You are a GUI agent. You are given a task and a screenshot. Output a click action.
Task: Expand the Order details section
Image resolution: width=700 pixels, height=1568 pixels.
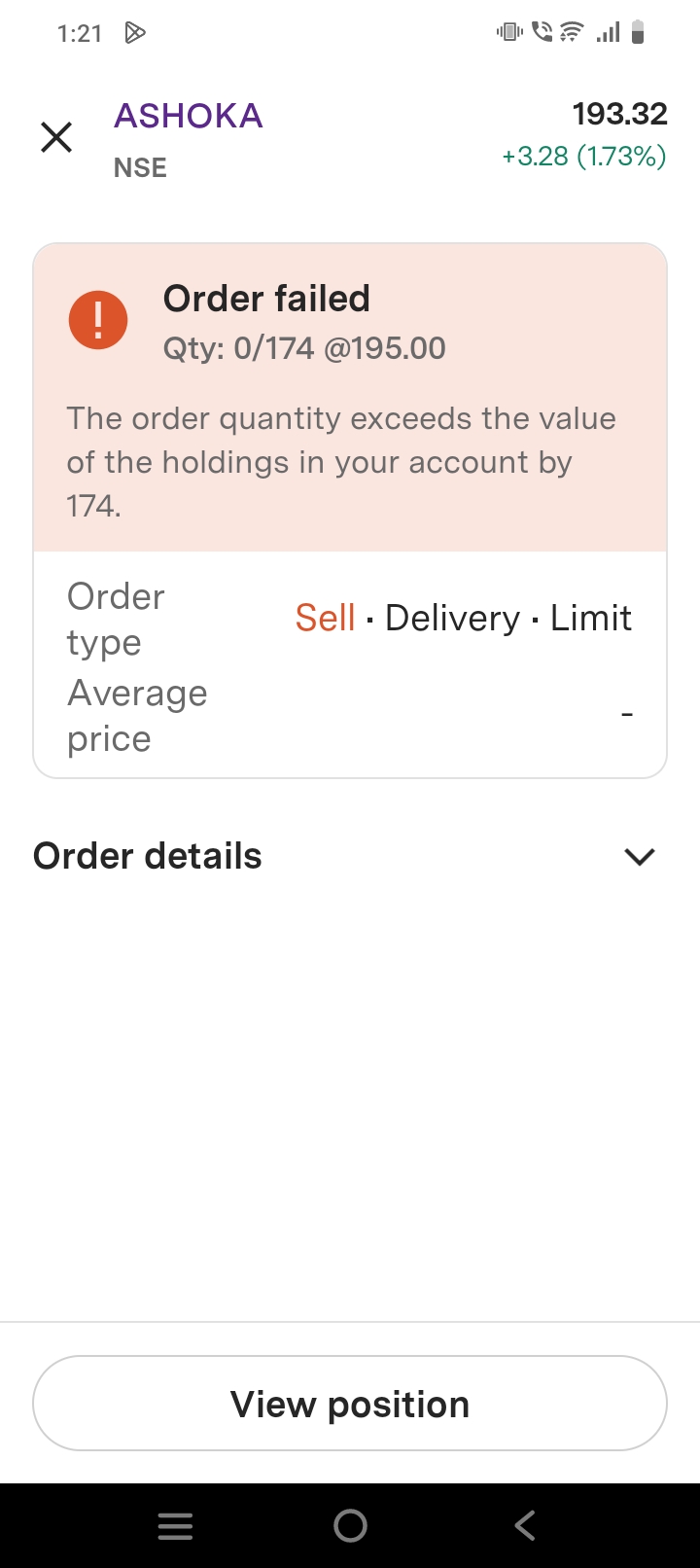tap(350, 856)
